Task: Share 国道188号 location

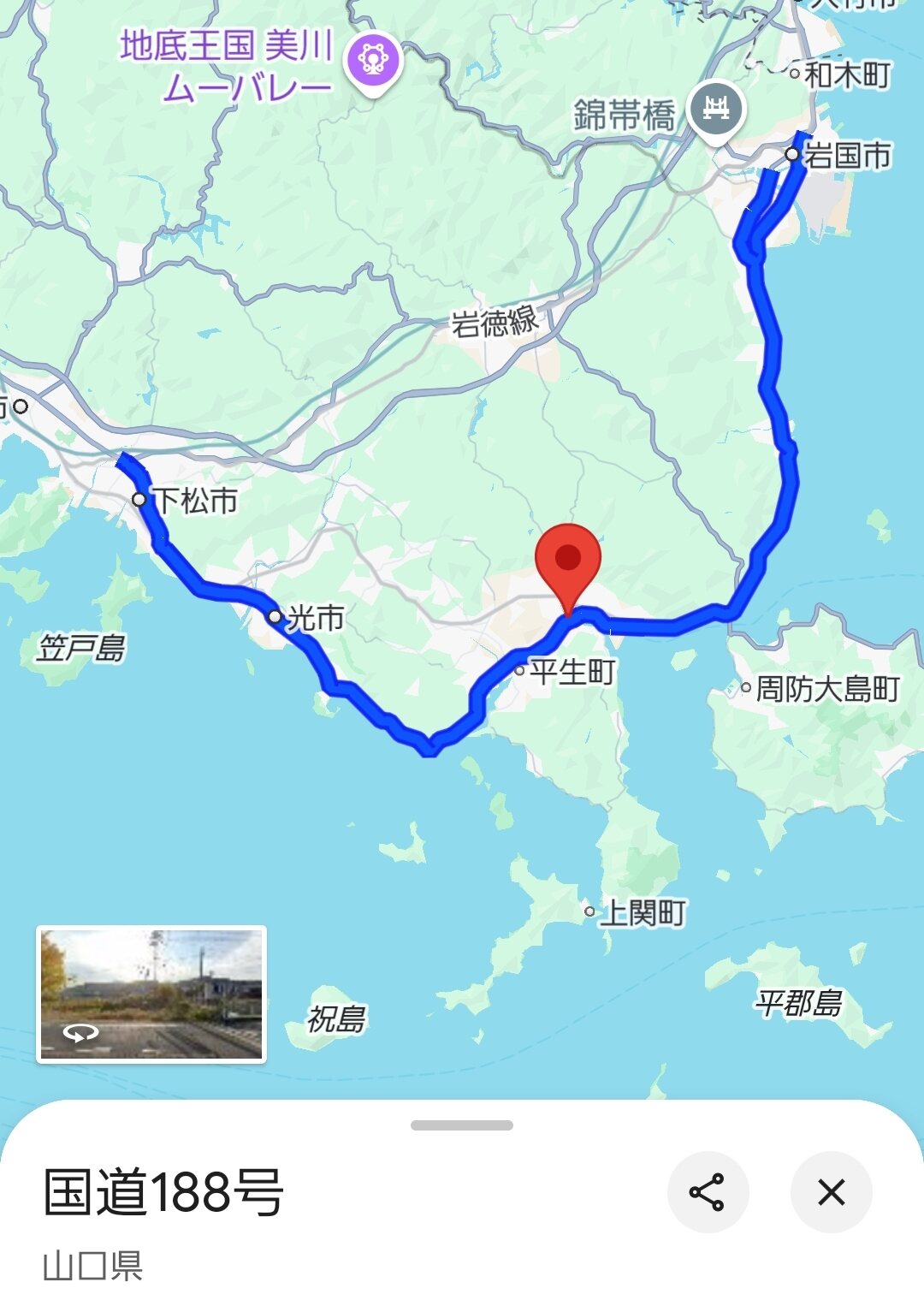Action: (708, 1192)
